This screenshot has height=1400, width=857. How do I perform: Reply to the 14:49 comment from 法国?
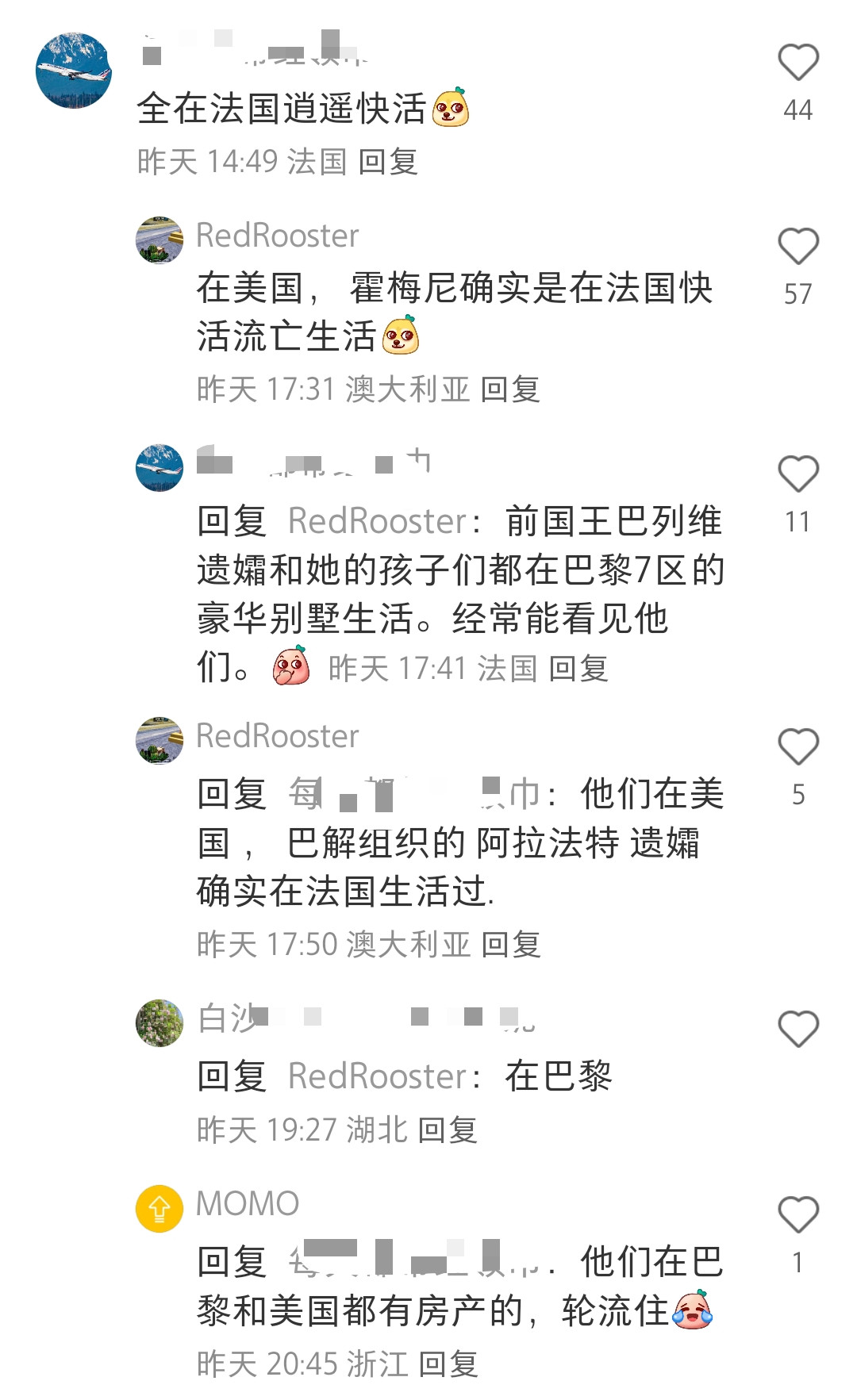click(388, 162)
